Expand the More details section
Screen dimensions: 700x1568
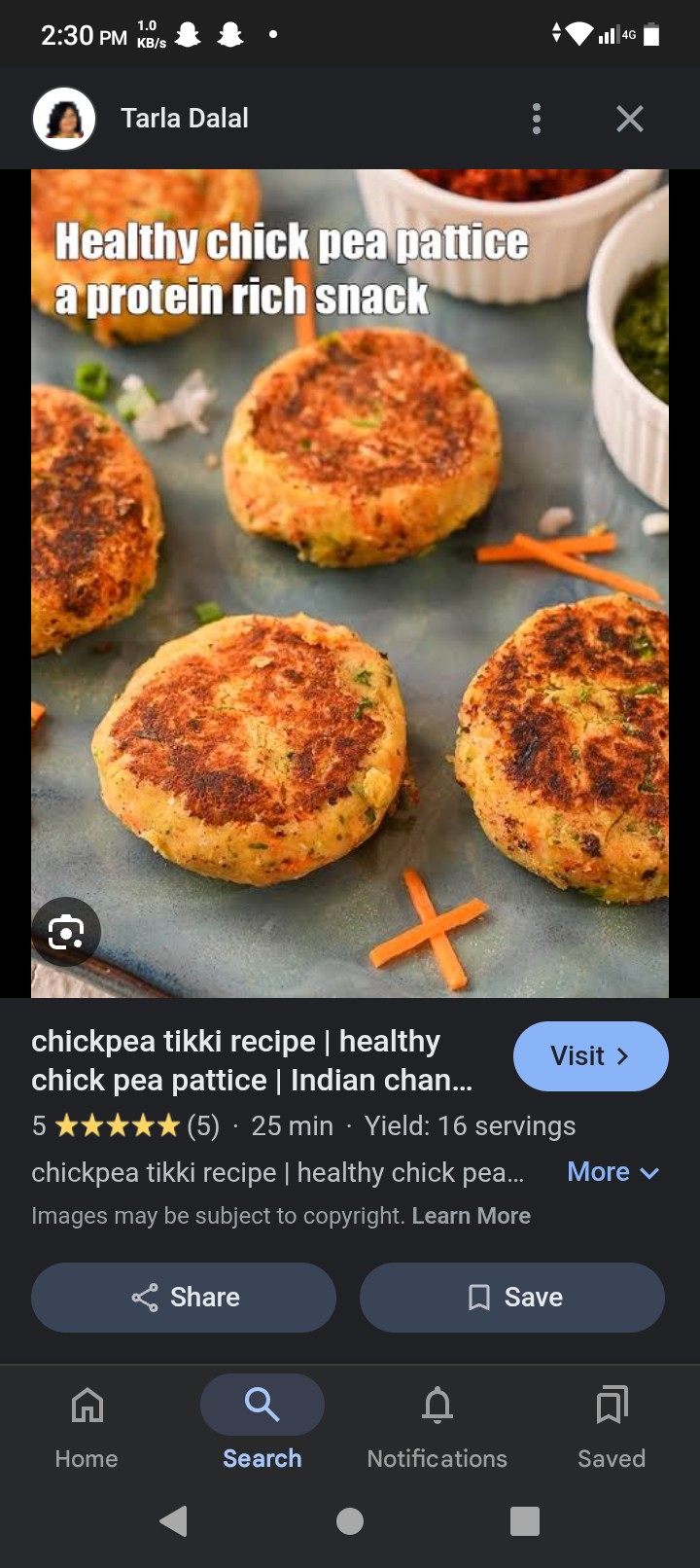coord(613,1172)
